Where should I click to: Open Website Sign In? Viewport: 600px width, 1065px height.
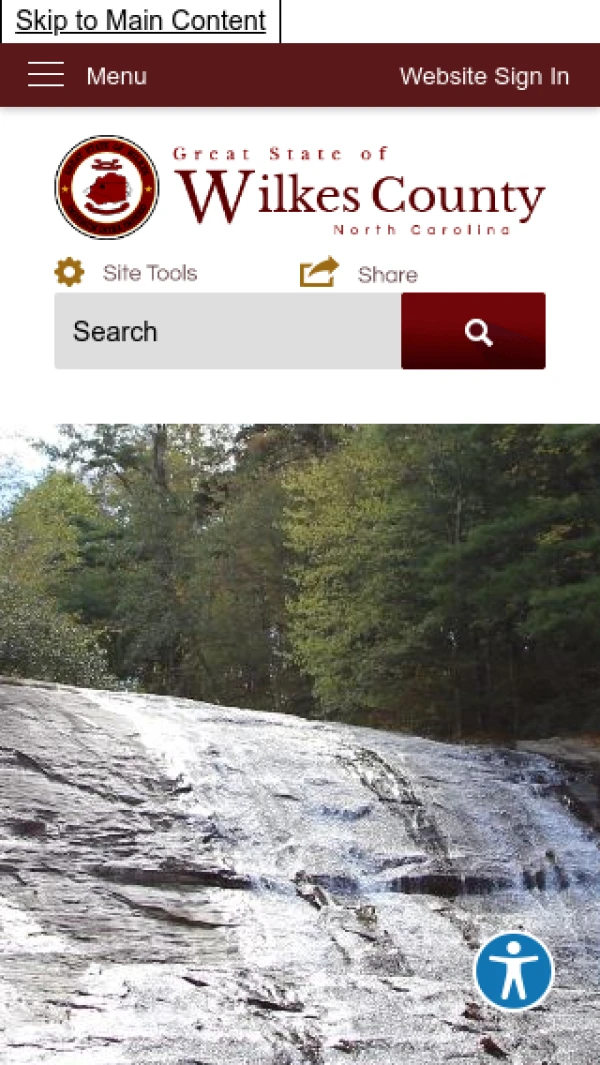click(484, 76)
